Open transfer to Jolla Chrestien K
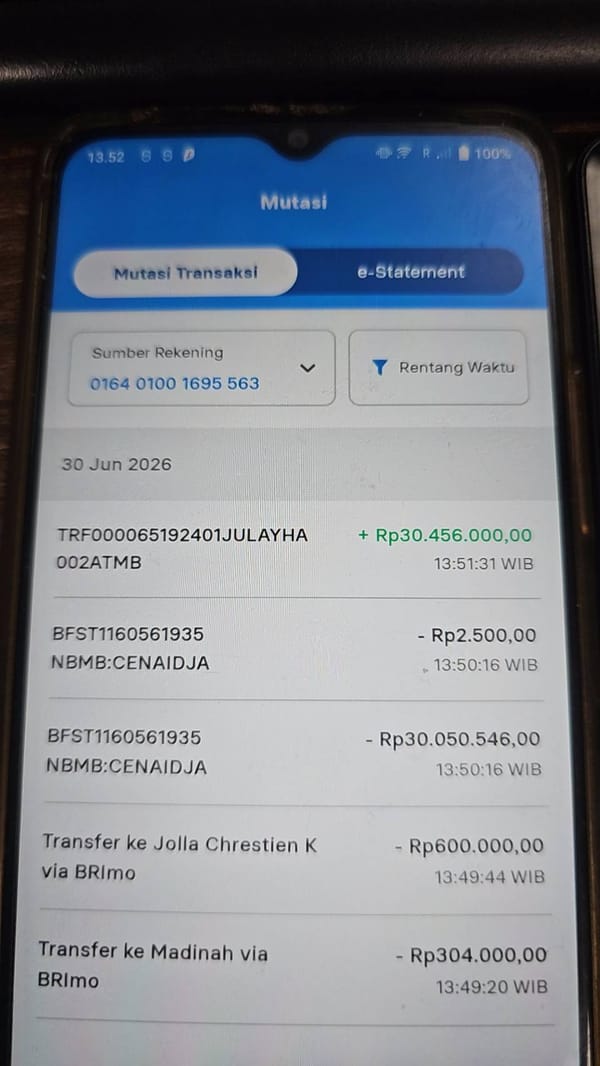Screen dimensions: 600x1066 (x=294, y=859)
